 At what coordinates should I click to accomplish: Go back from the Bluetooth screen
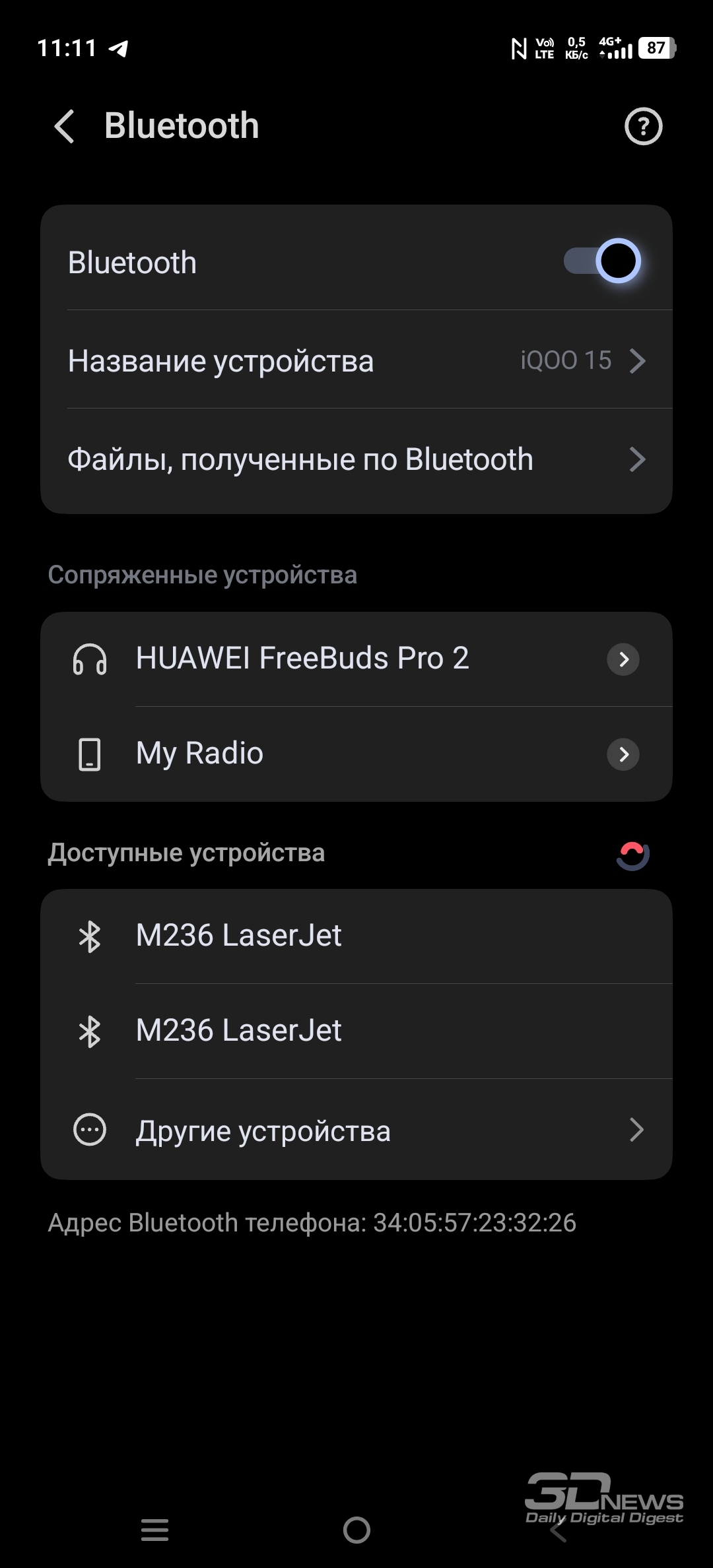coord(64,126)
